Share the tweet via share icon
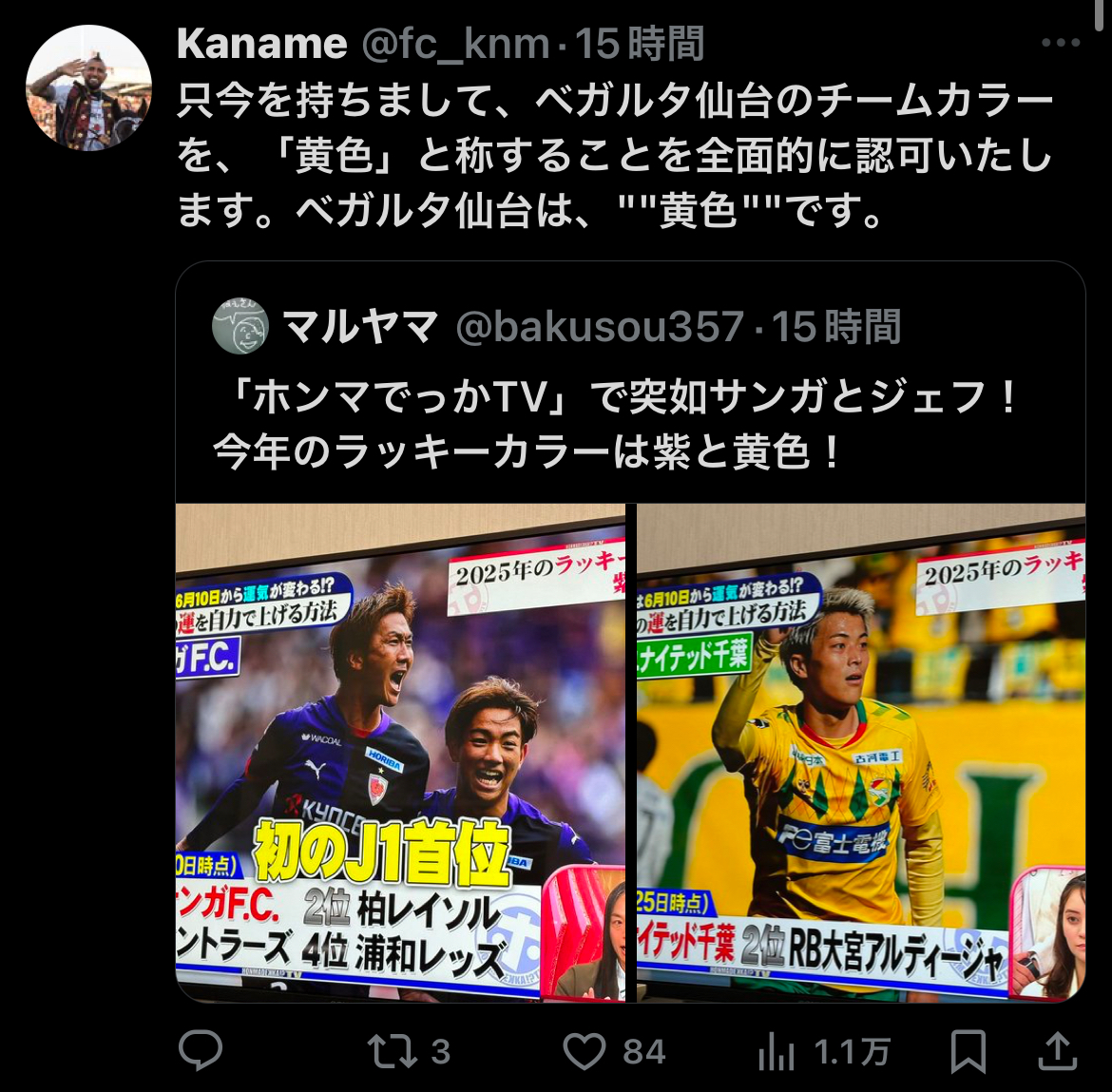The image size is (1112, 1092). pyautogui.click(x=1057, y=1051)
